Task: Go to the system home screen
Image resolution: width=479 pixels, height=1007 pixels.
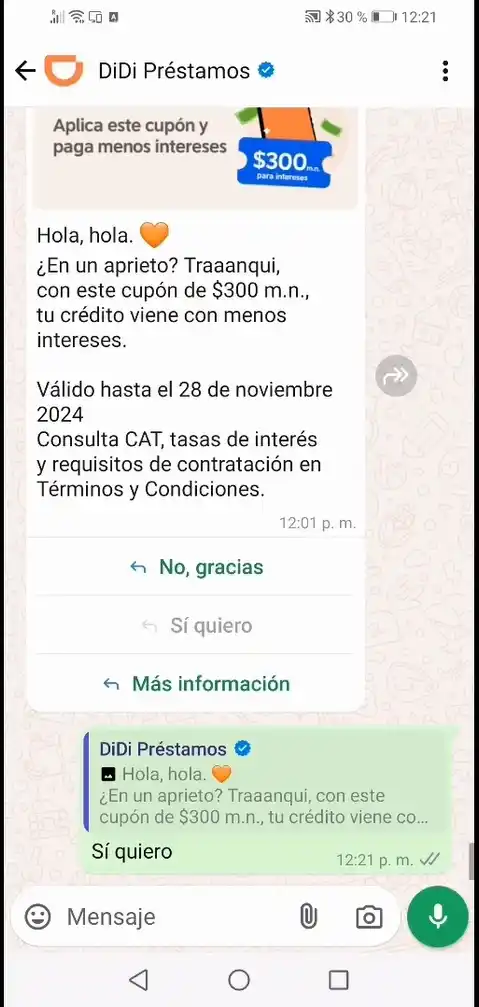Action: pos(239,979)
